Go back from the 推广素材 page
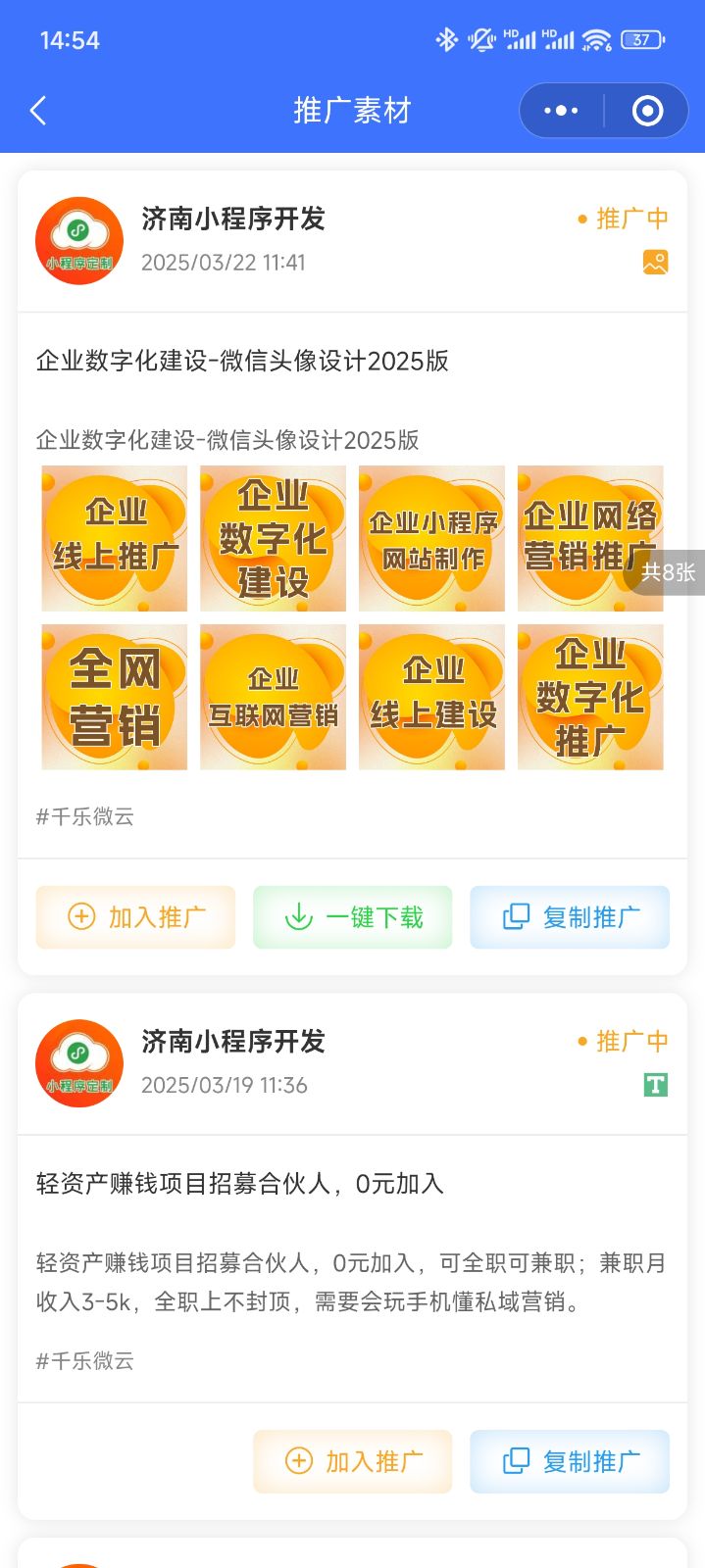Viewport: 705px width, 1568px height. [x=38, y=111]
